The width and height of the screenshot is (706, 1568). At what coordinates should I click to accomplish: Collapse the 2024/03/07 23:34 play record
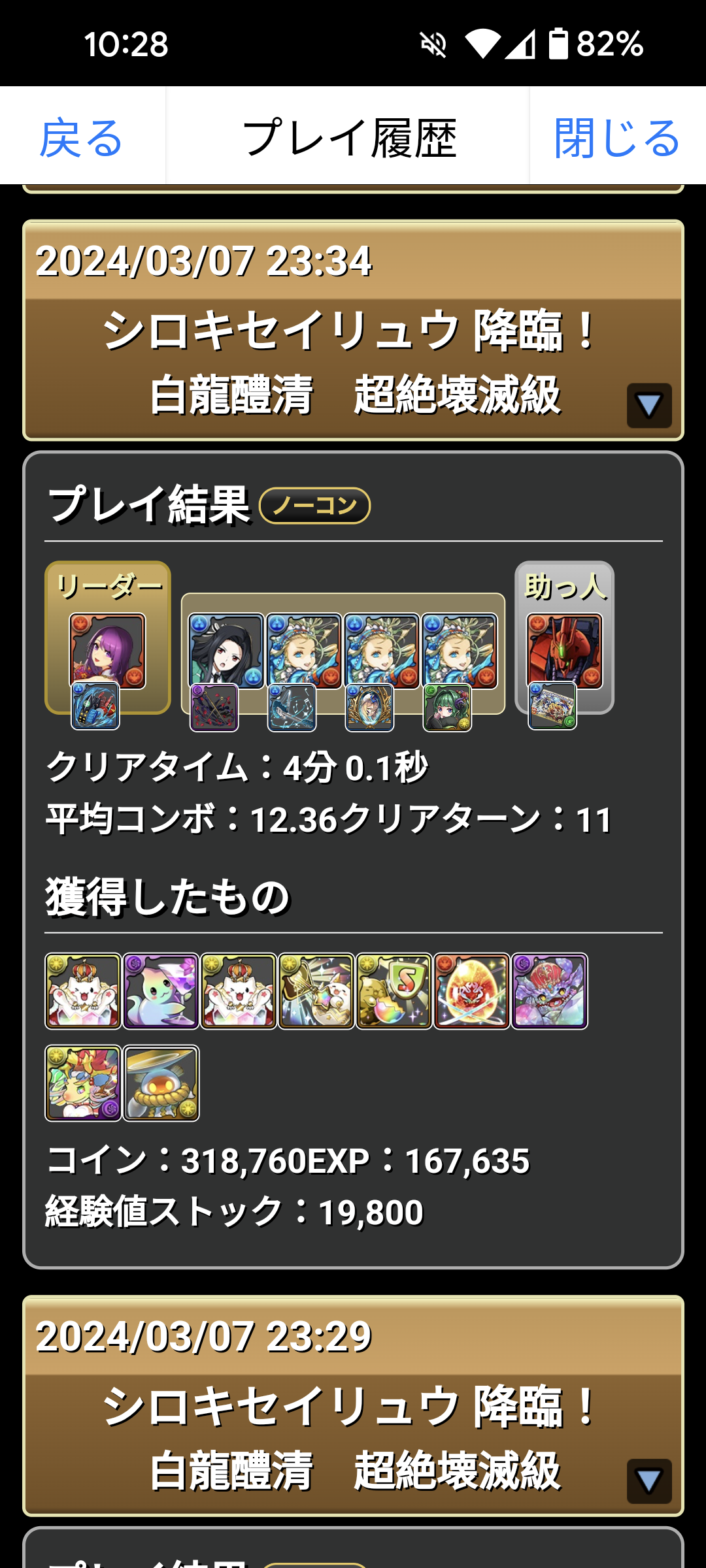point(649,406)
